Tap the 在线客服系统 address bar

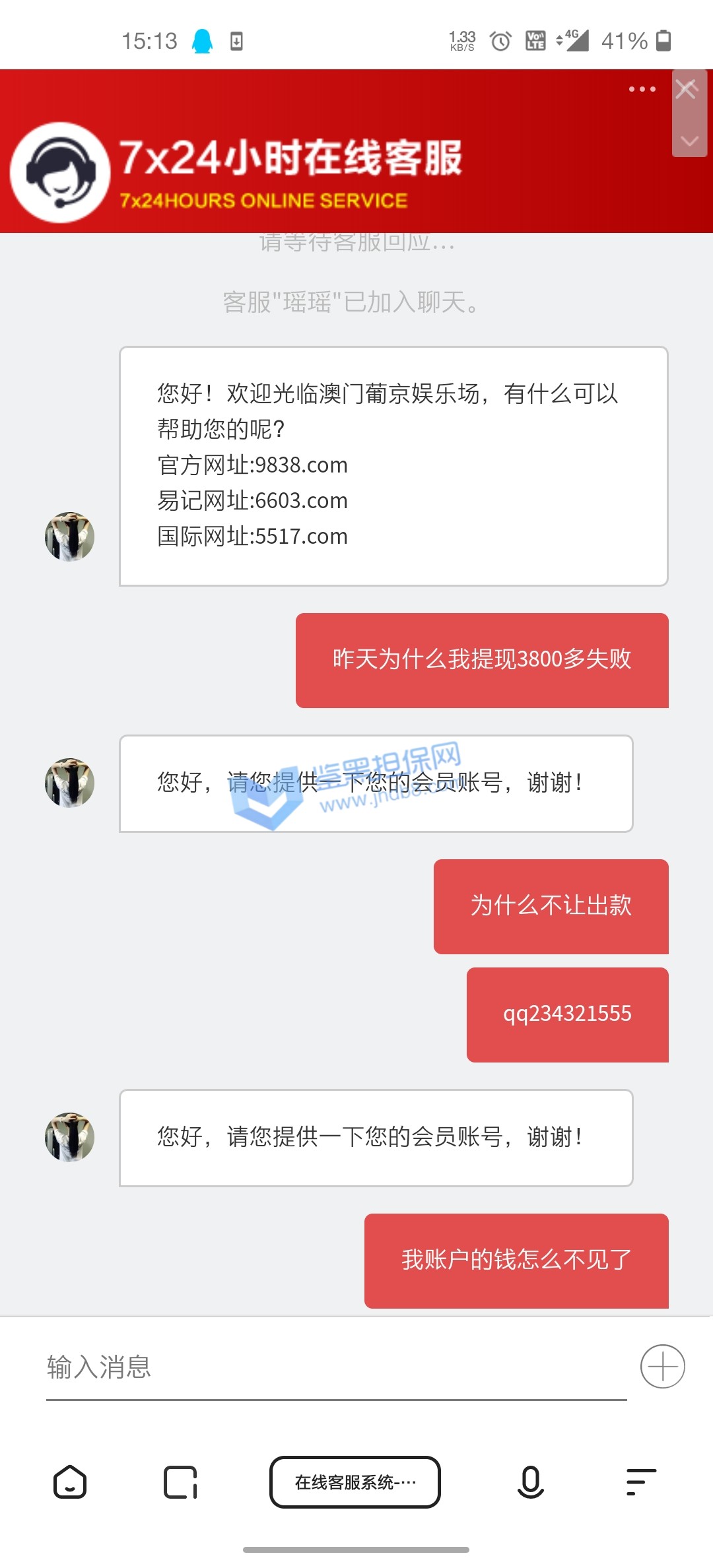pyautogui.click(x=355, y=1483)
